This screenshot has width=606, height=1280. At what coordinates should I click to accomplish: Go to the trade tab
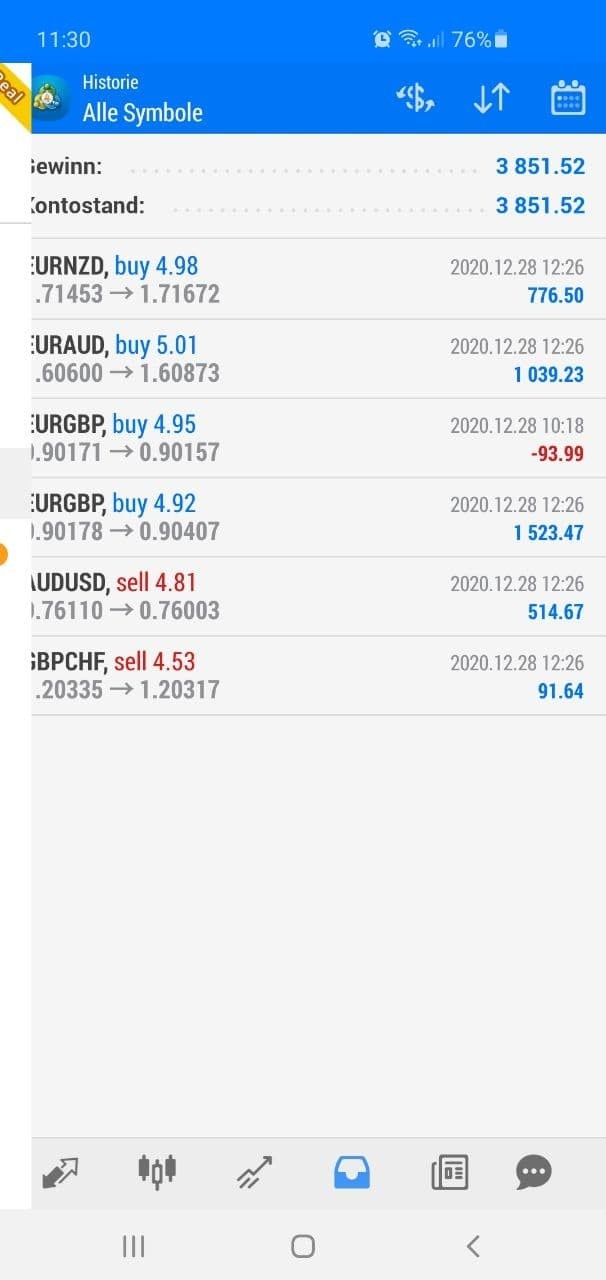(x=254, y=1171)
